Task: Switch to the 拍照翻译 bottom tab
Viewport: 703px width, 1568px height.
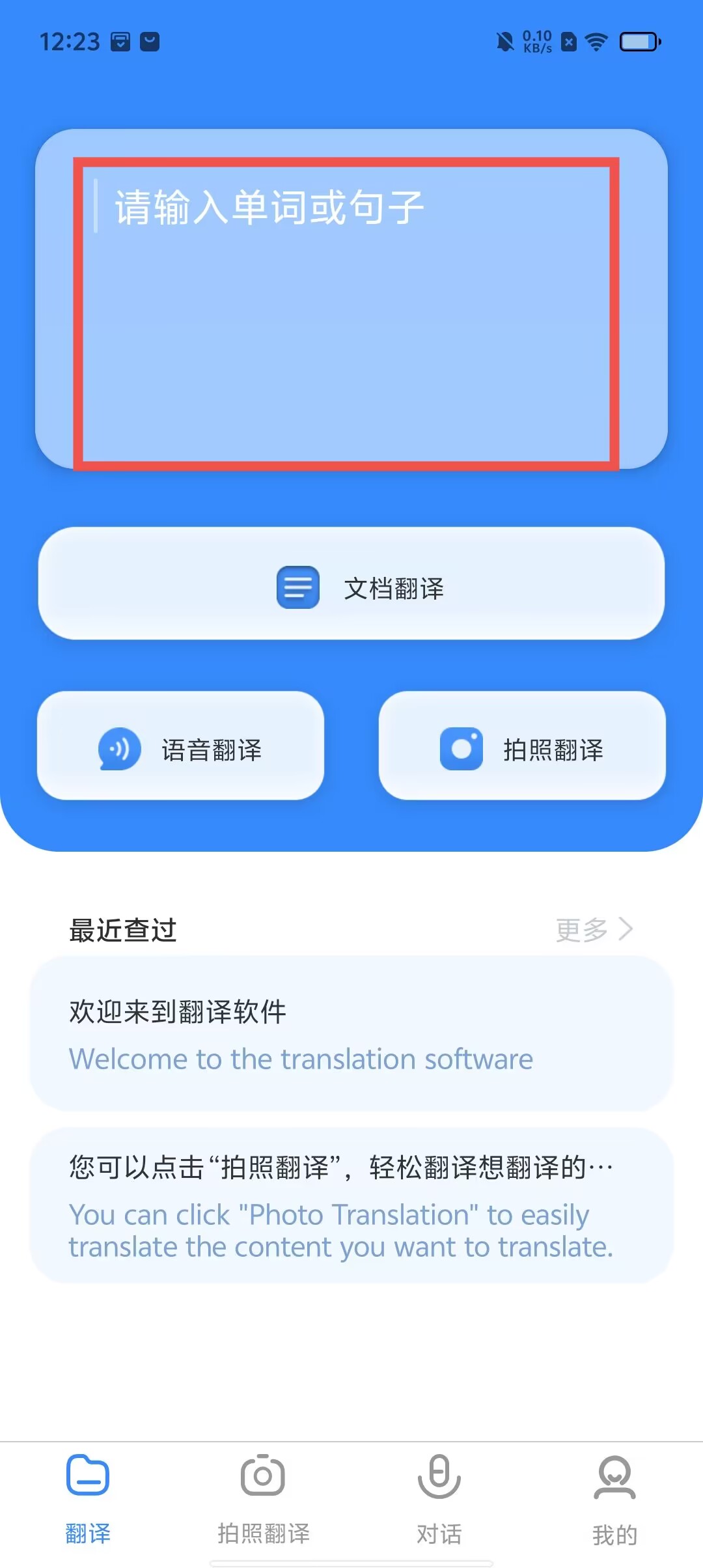Action: coord(264,1499)
